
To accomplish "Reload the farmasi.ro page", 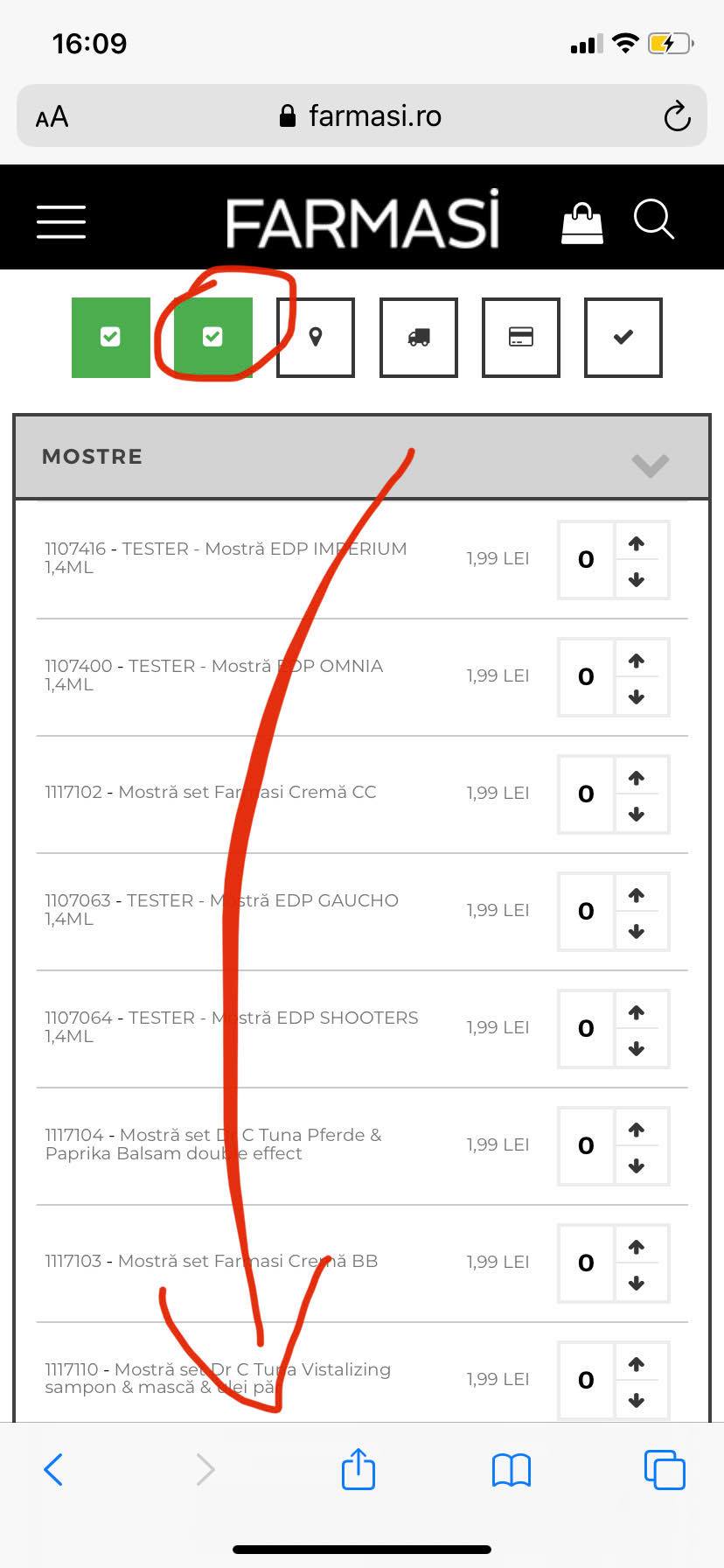I will coord(677,116).
